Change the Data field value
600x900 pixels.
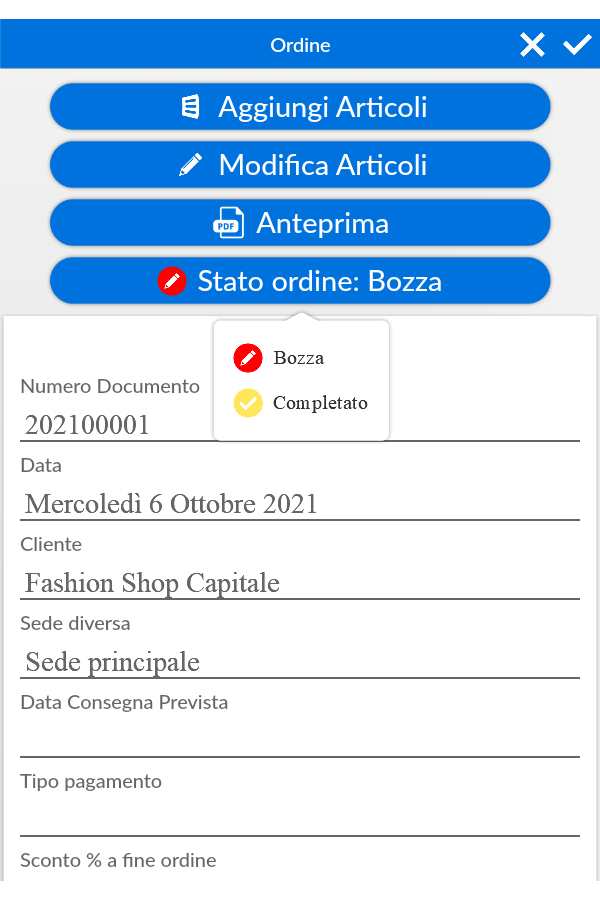click(x=300, y=503)
